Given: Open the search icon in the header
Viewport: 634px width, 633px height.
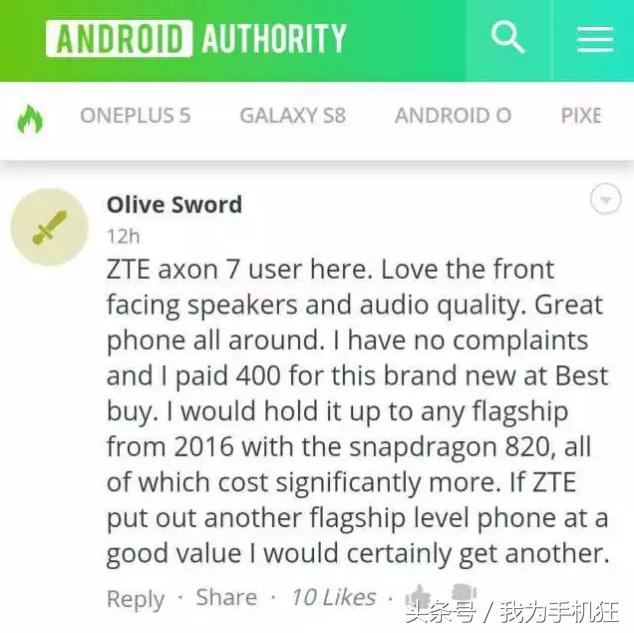Looking at the screenshot, I should (508, 39).
